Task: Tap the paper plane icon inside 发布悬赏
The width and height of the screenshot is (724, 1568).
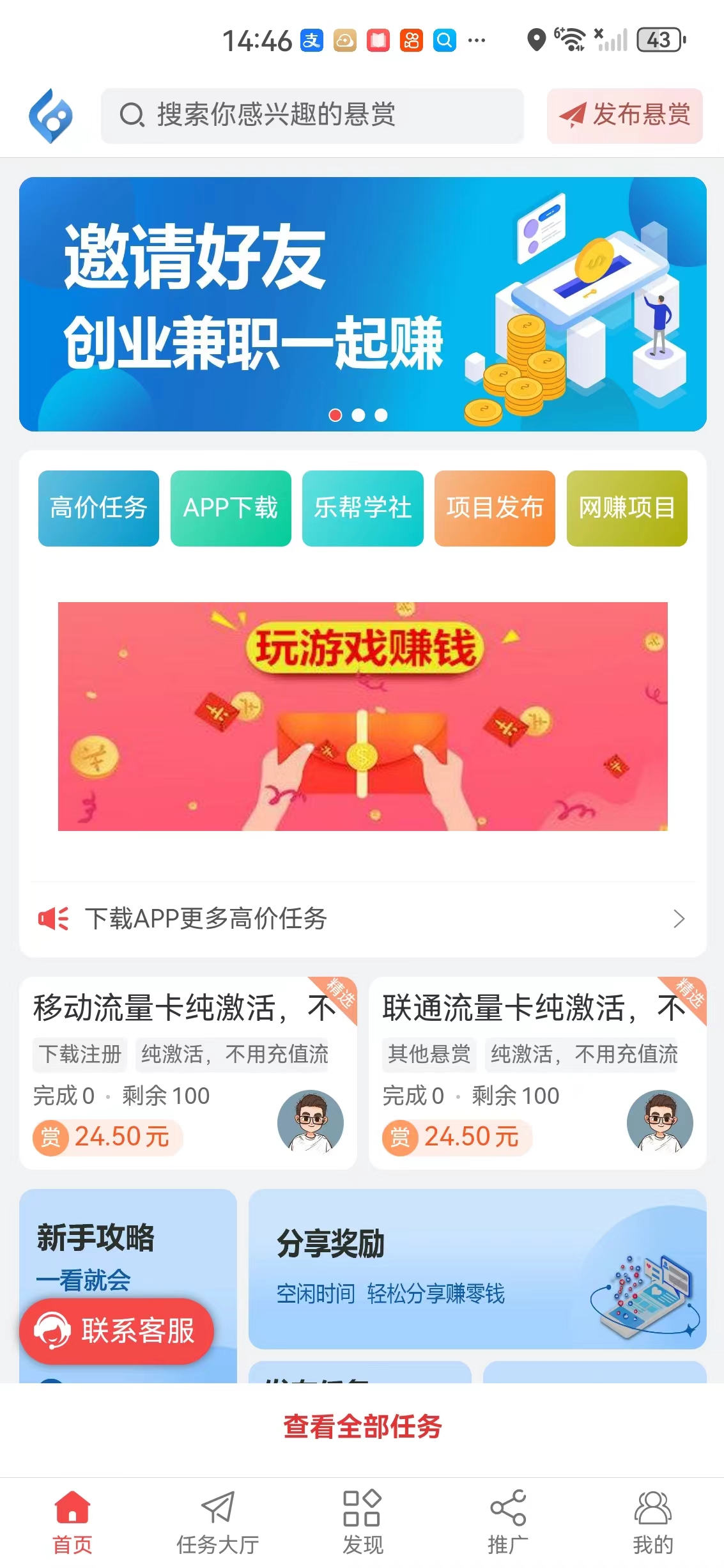Action: pos(573,116)
